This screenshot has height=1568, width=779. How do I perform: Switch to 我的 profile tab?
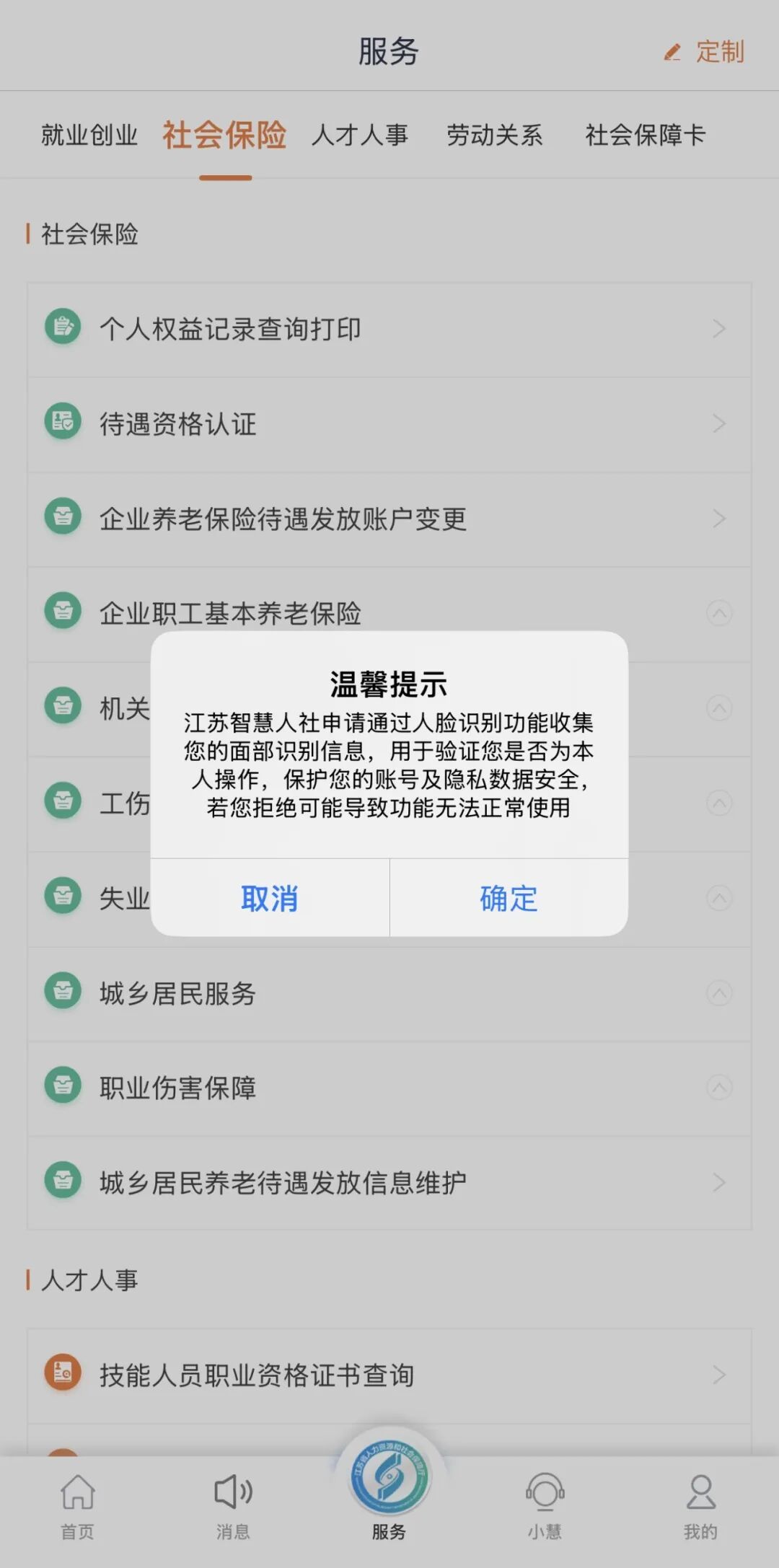(x=700, y=1505)
